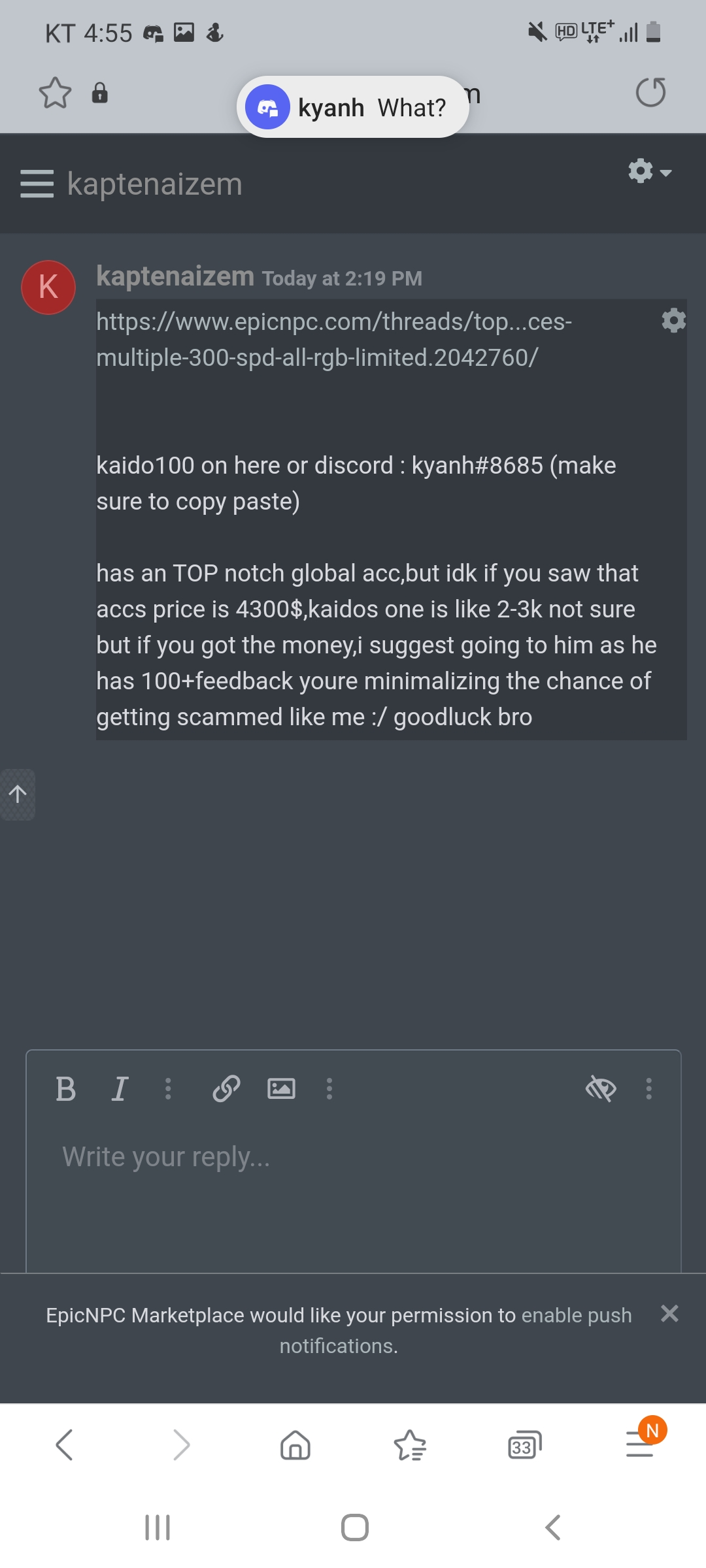Open the conversation settings gear dropdown
Viewport: 706px width, 1568px height.
(650, 171)
